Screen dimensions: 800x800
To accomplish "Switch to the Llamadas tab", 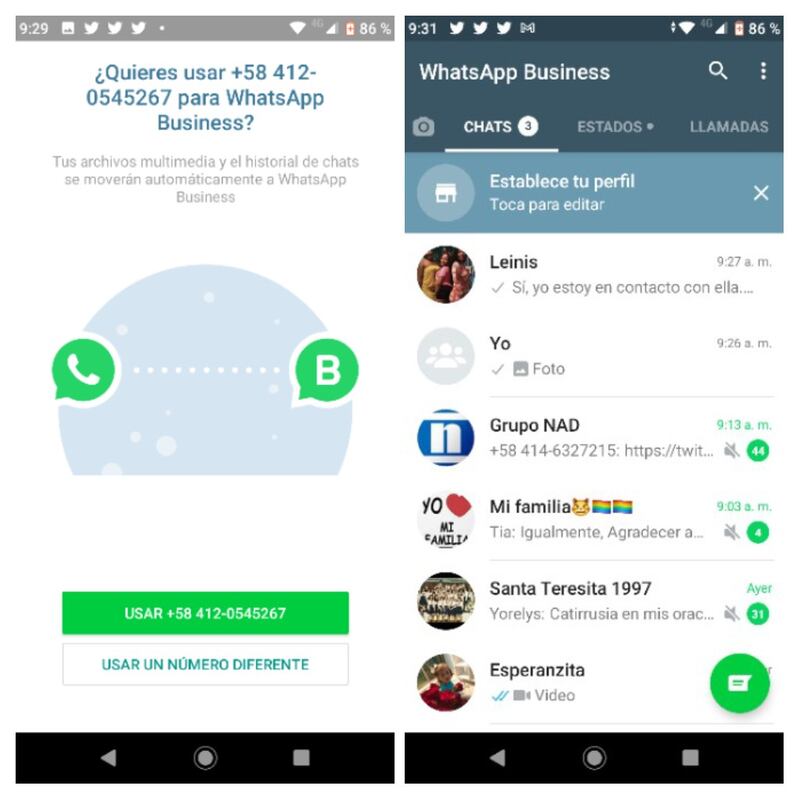I will click(728, 127).
